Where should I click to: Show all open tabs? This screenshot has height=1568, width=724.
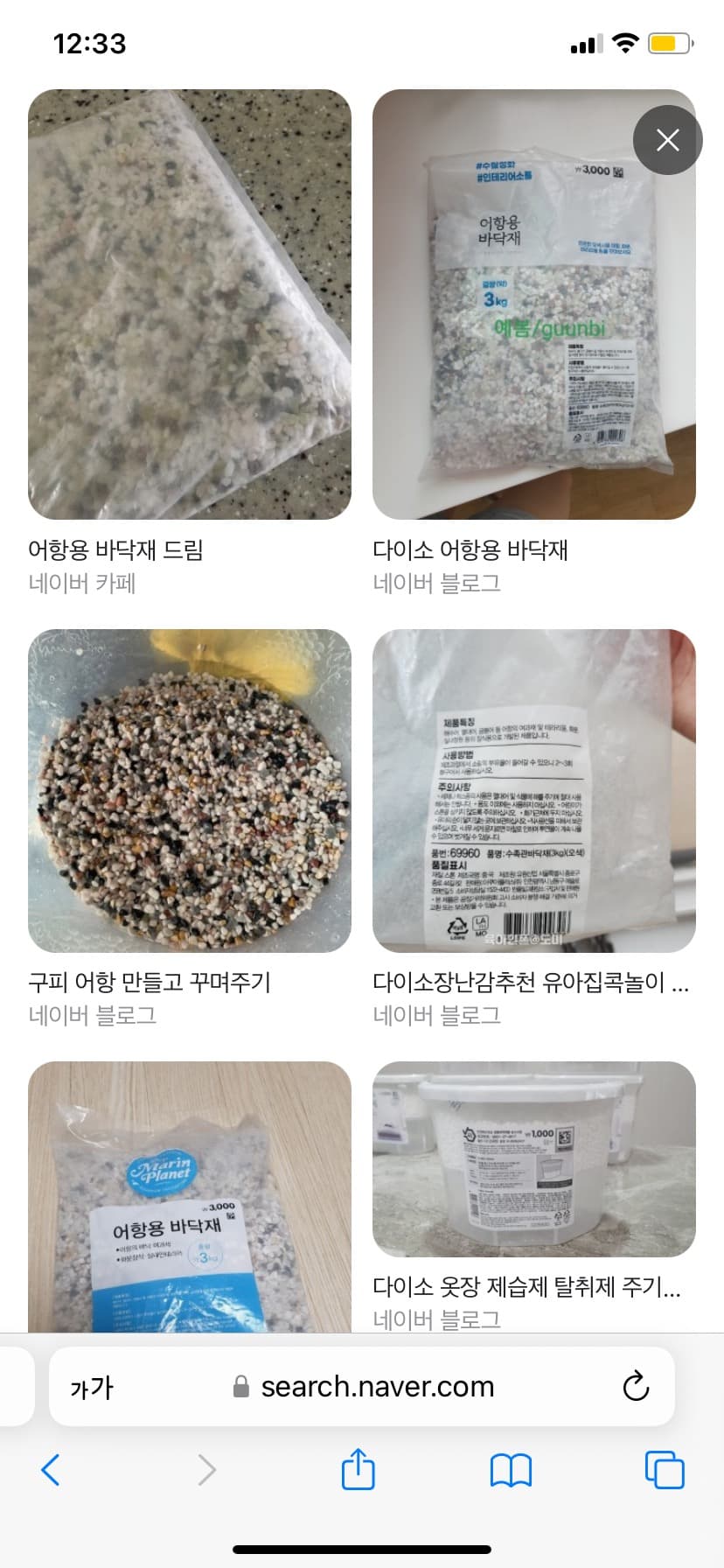pos(664,1470)
